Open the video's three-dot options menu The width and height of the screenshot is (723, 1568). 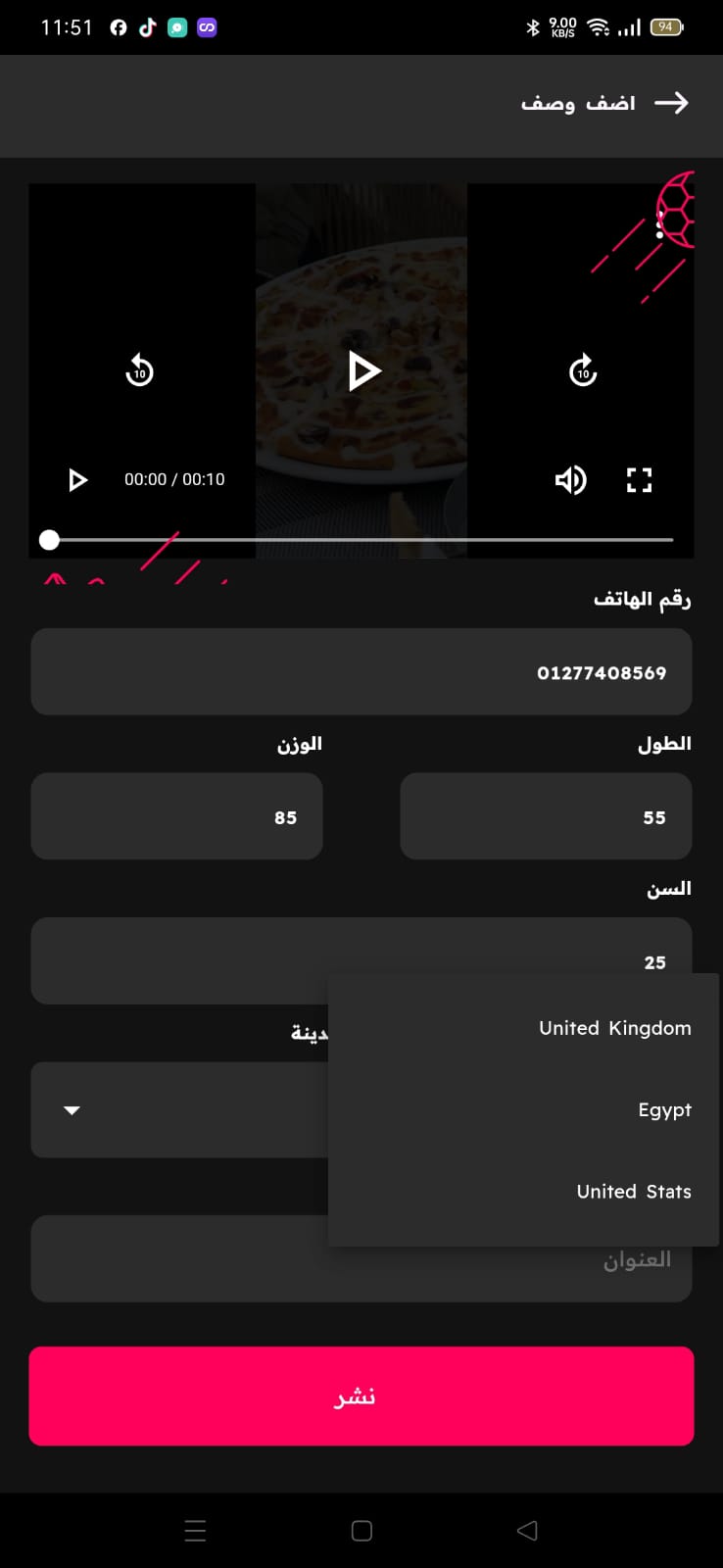click(x=659, y=226)
